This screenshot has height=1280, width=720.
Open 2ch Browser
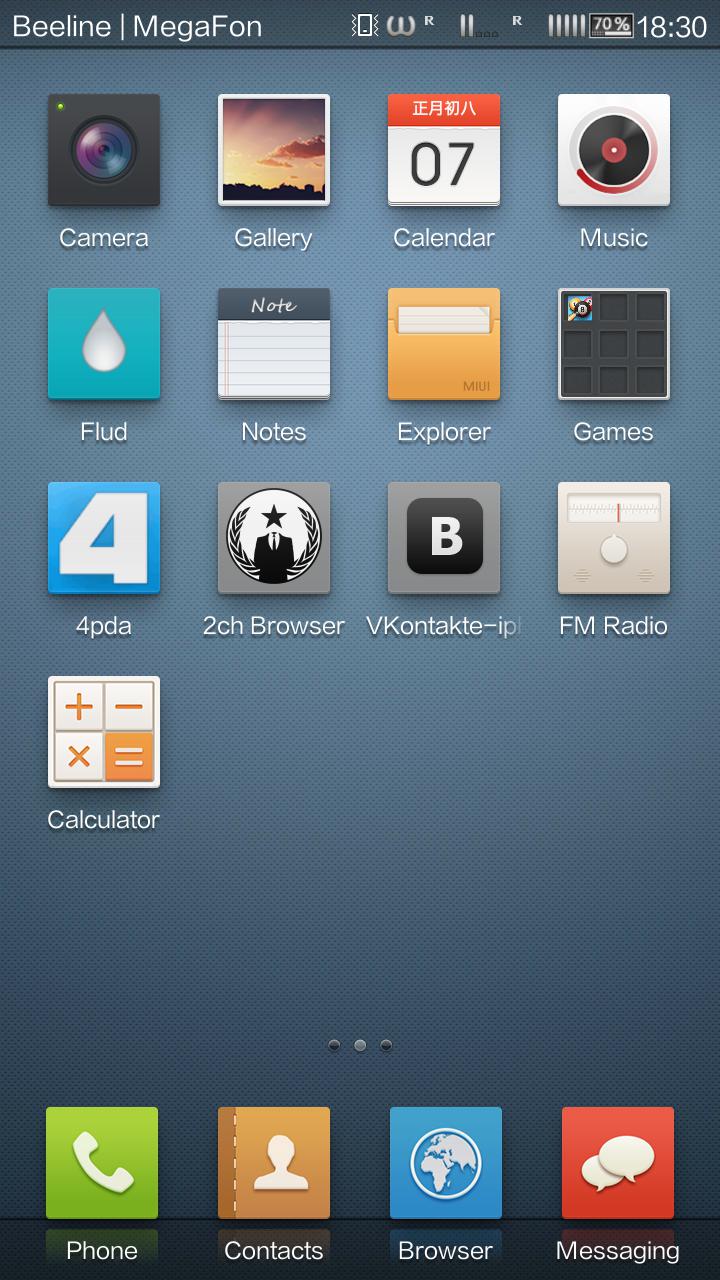click(x=274, y=538)
